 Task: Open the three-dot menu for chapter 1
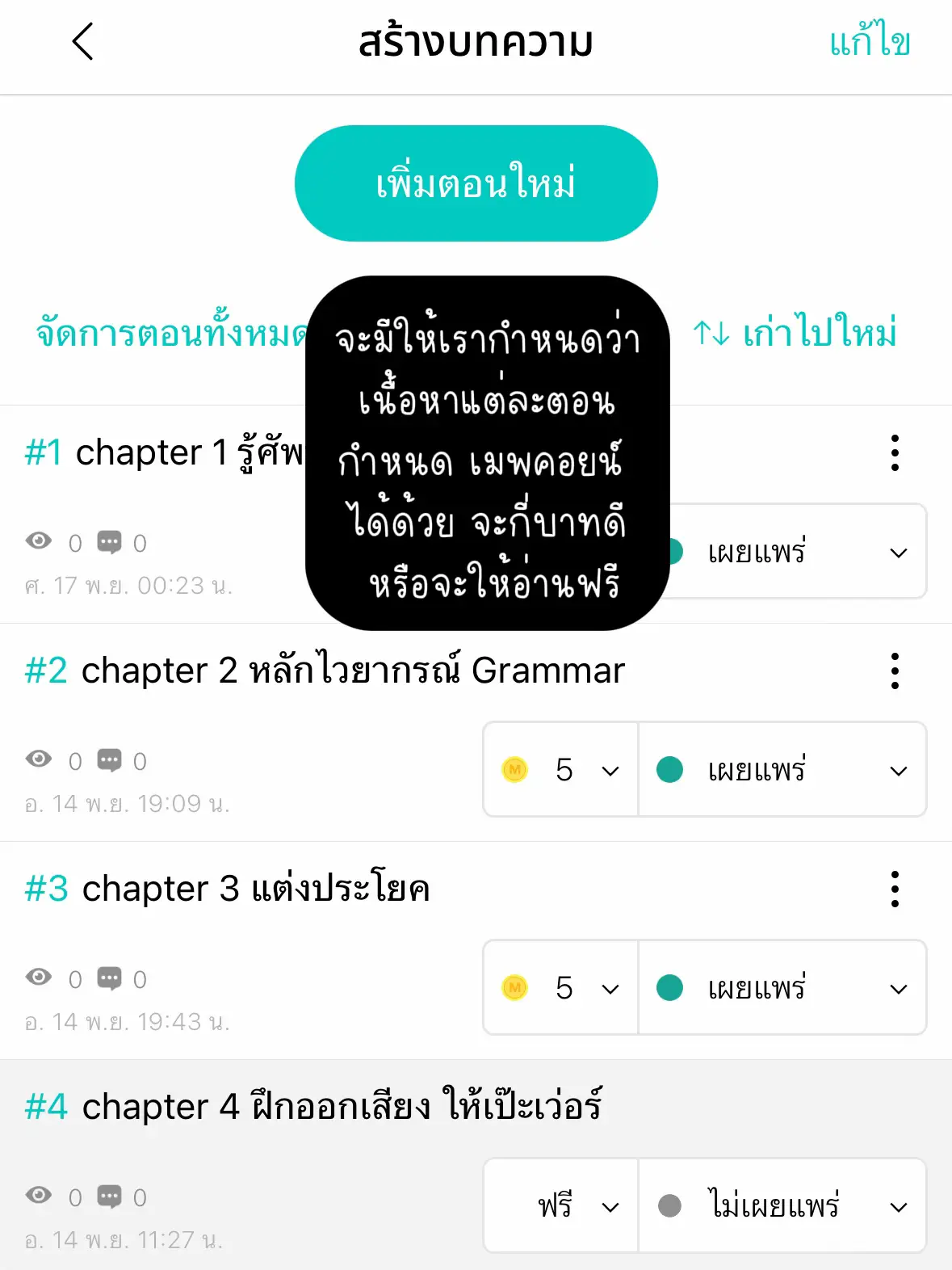894,452
